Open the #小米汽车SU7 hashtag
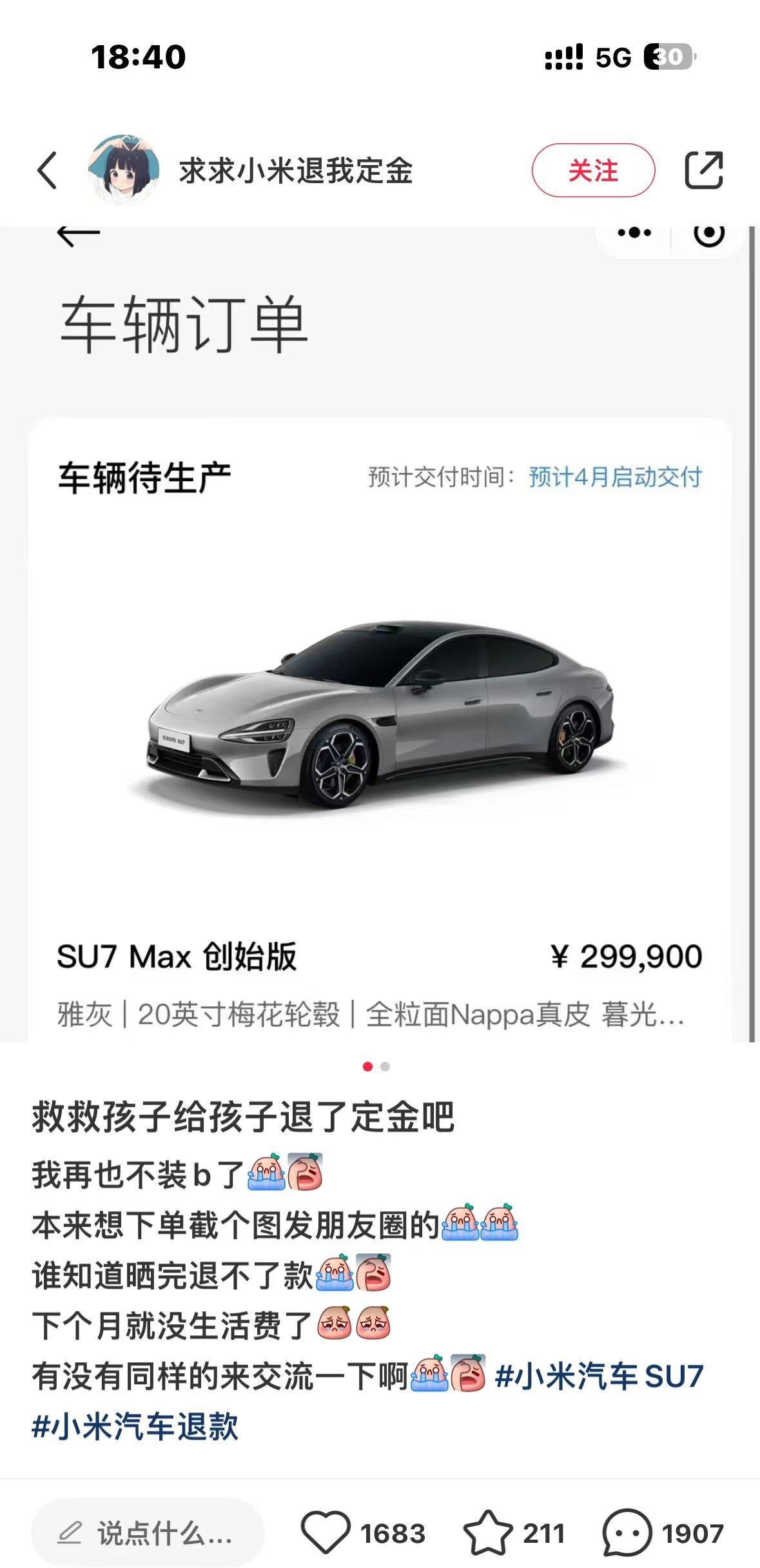The height and width of the screenshot is (1568, 760). pyautogui.click(x=599, y=1376)
